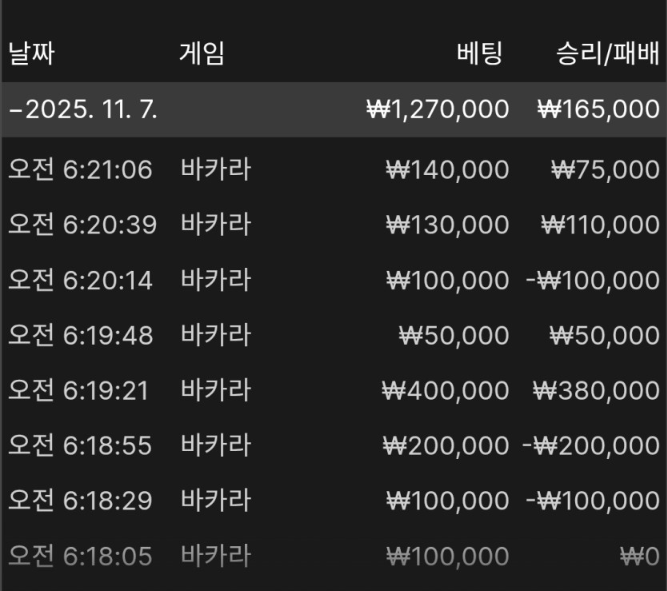Open the 오전 6:21:06 바카라 round
667x591 pixels.
pos(333,170)
